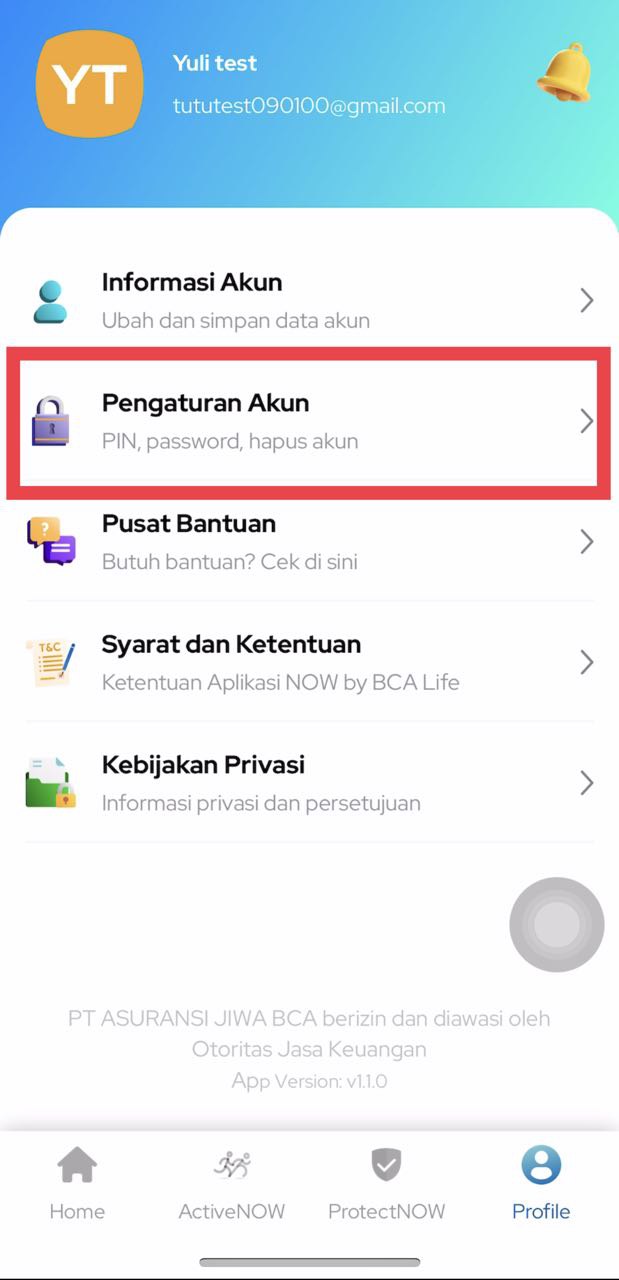The width and height of the screenshot is (619, 1280).
Task: Open Informasi Akun settings
Action: click(x=309, y=301)
